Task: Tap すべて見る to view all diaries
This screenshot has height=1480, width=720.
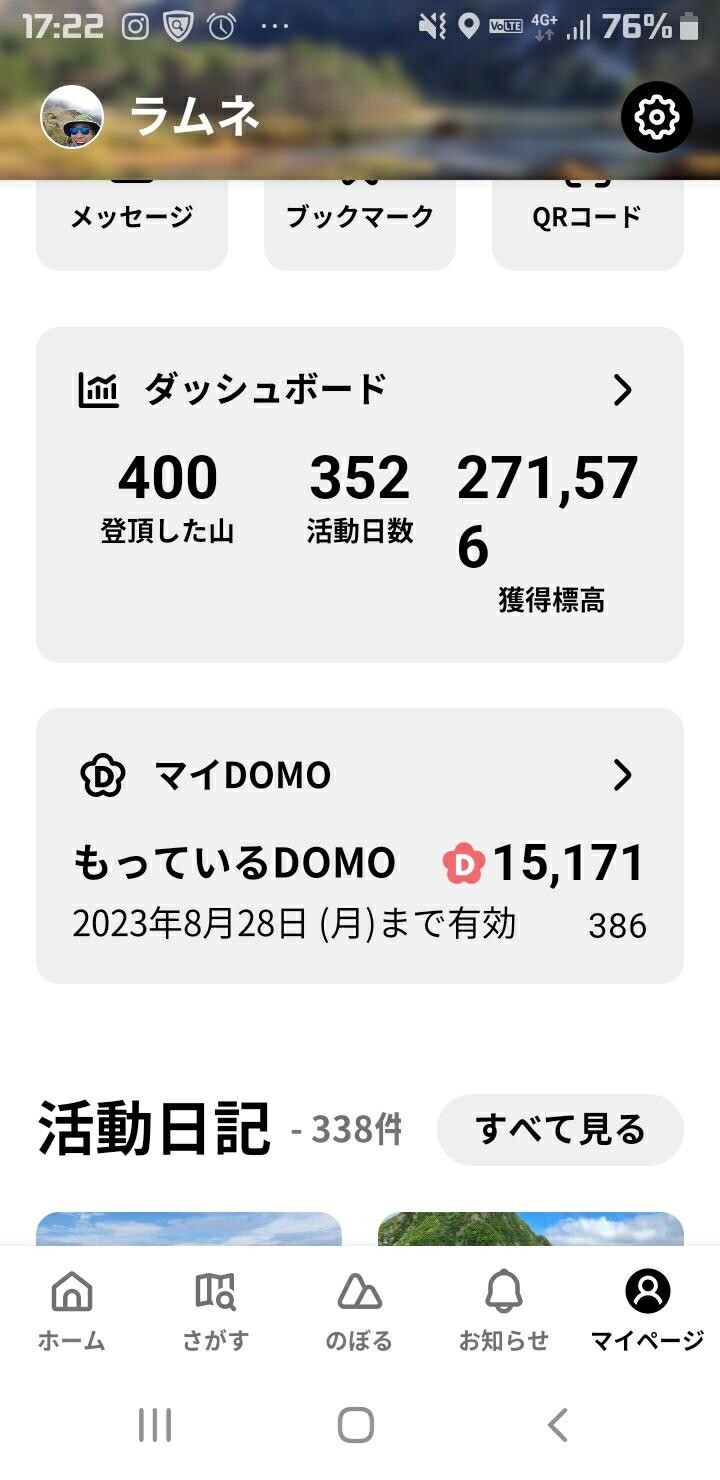Action: coord(560,1128)
